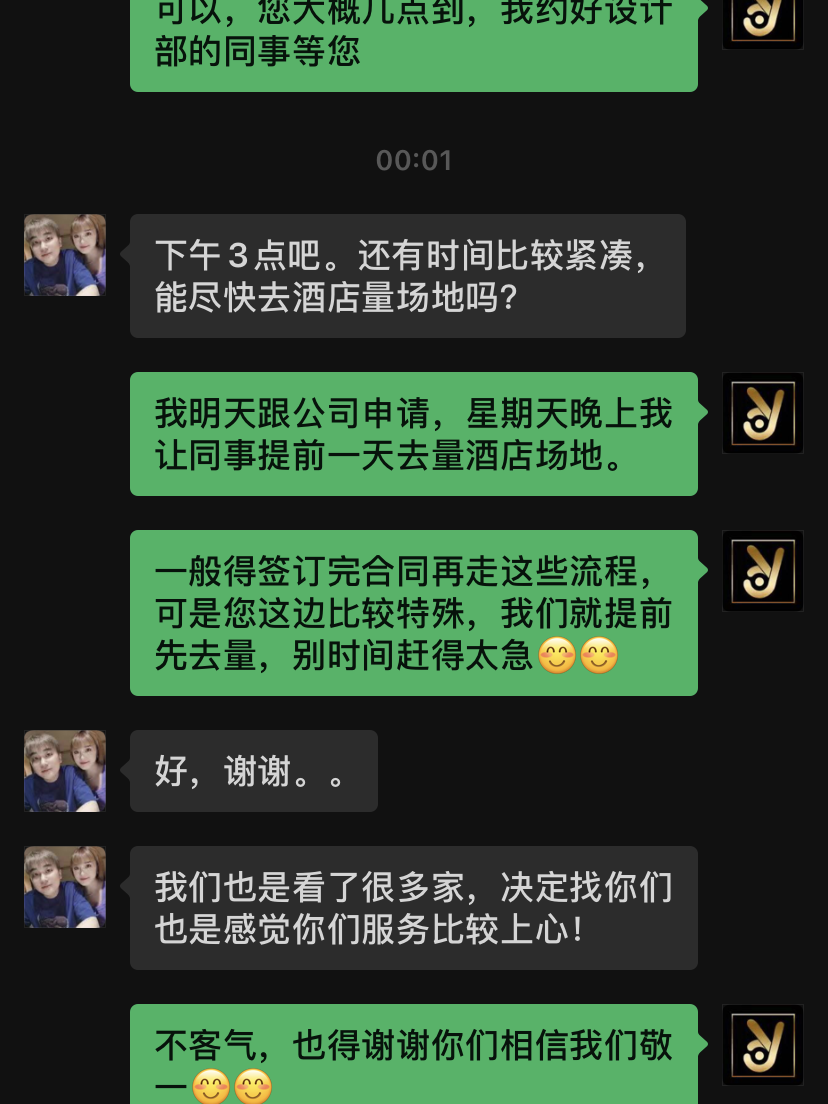Tap the avatar next to "好，谢谢。。"
The image size is (828, 1104).
65,771
